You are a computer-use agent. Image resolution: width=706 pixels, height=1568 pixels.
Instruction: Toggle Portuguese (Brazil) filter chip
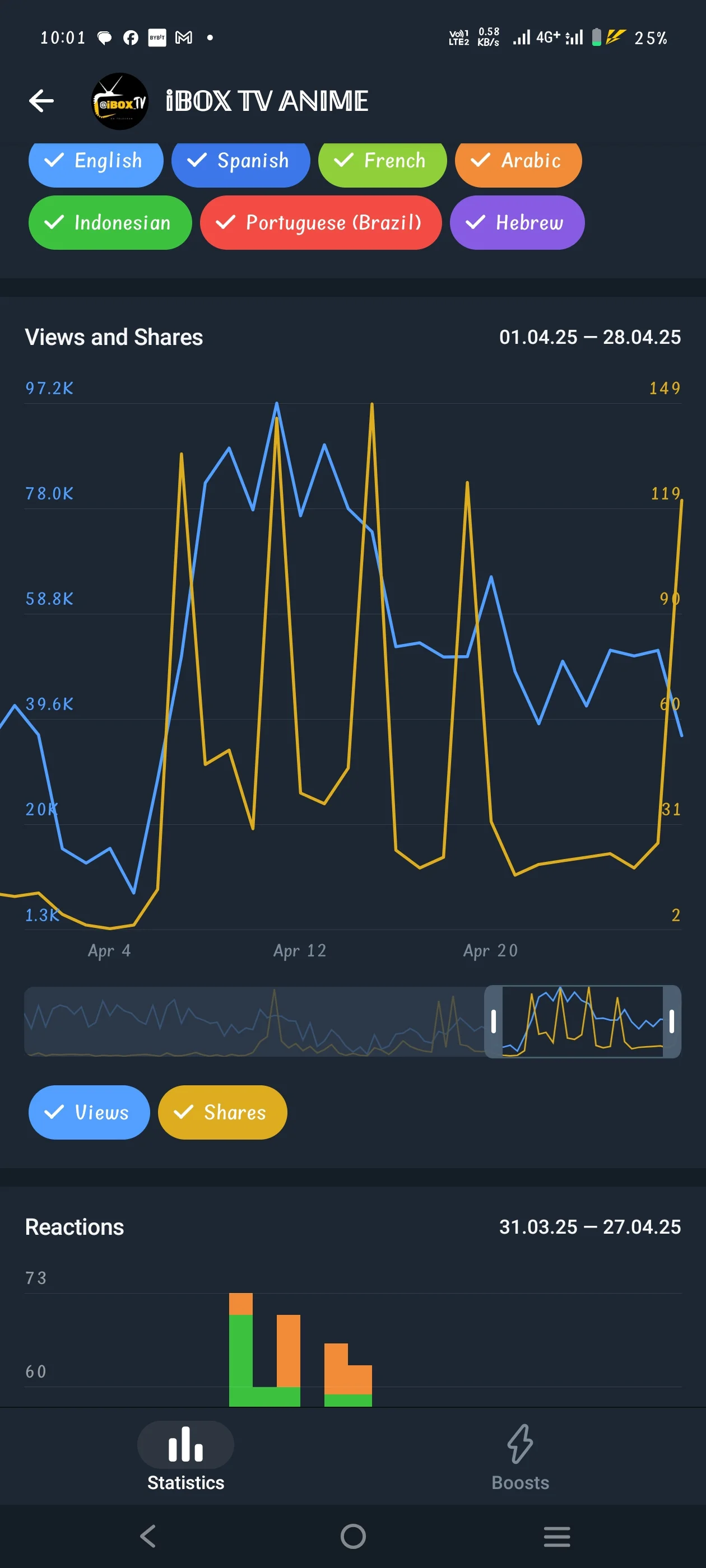321,223
